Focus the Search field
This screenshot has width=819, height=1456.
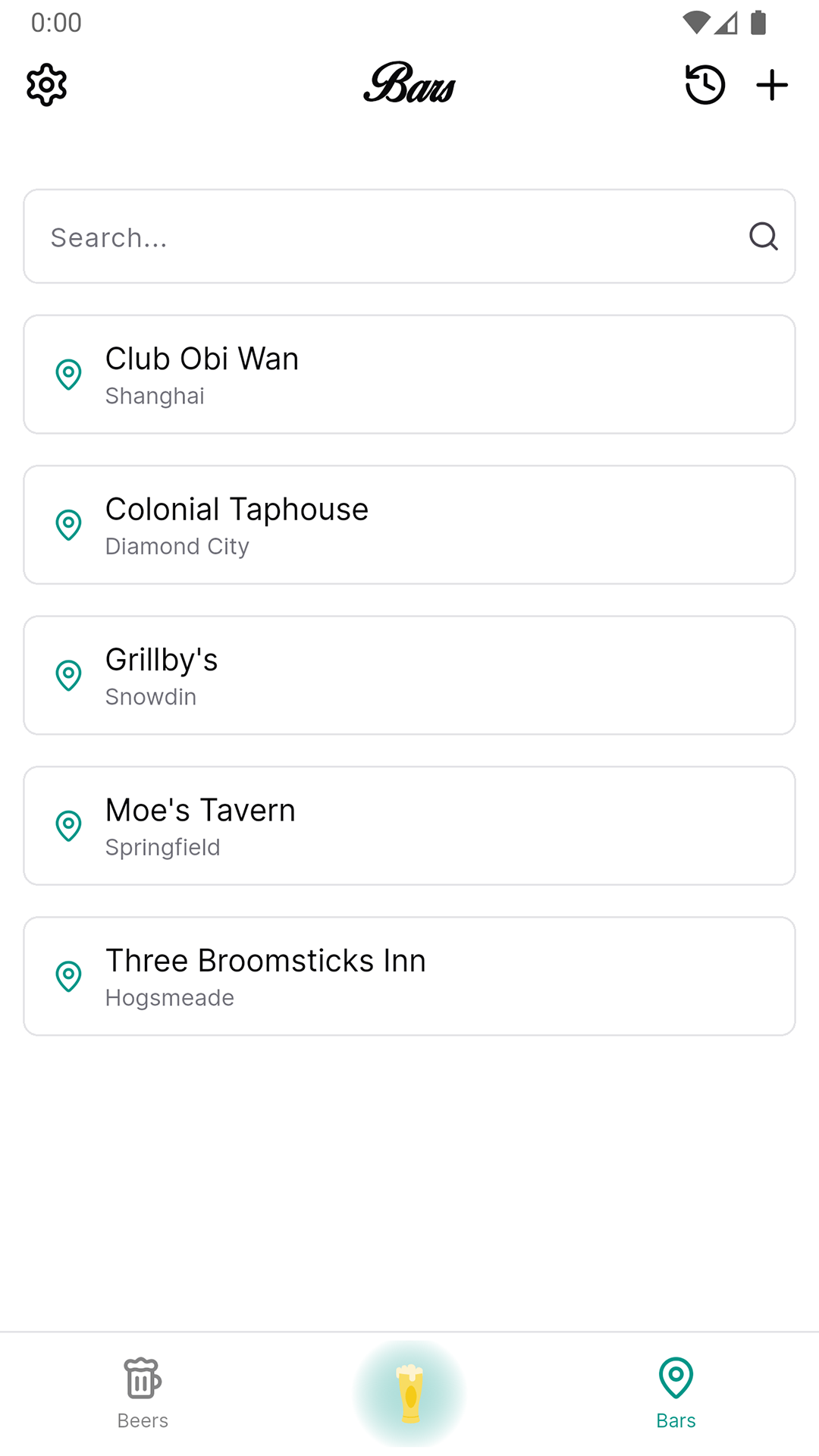(x=409, y=237)
